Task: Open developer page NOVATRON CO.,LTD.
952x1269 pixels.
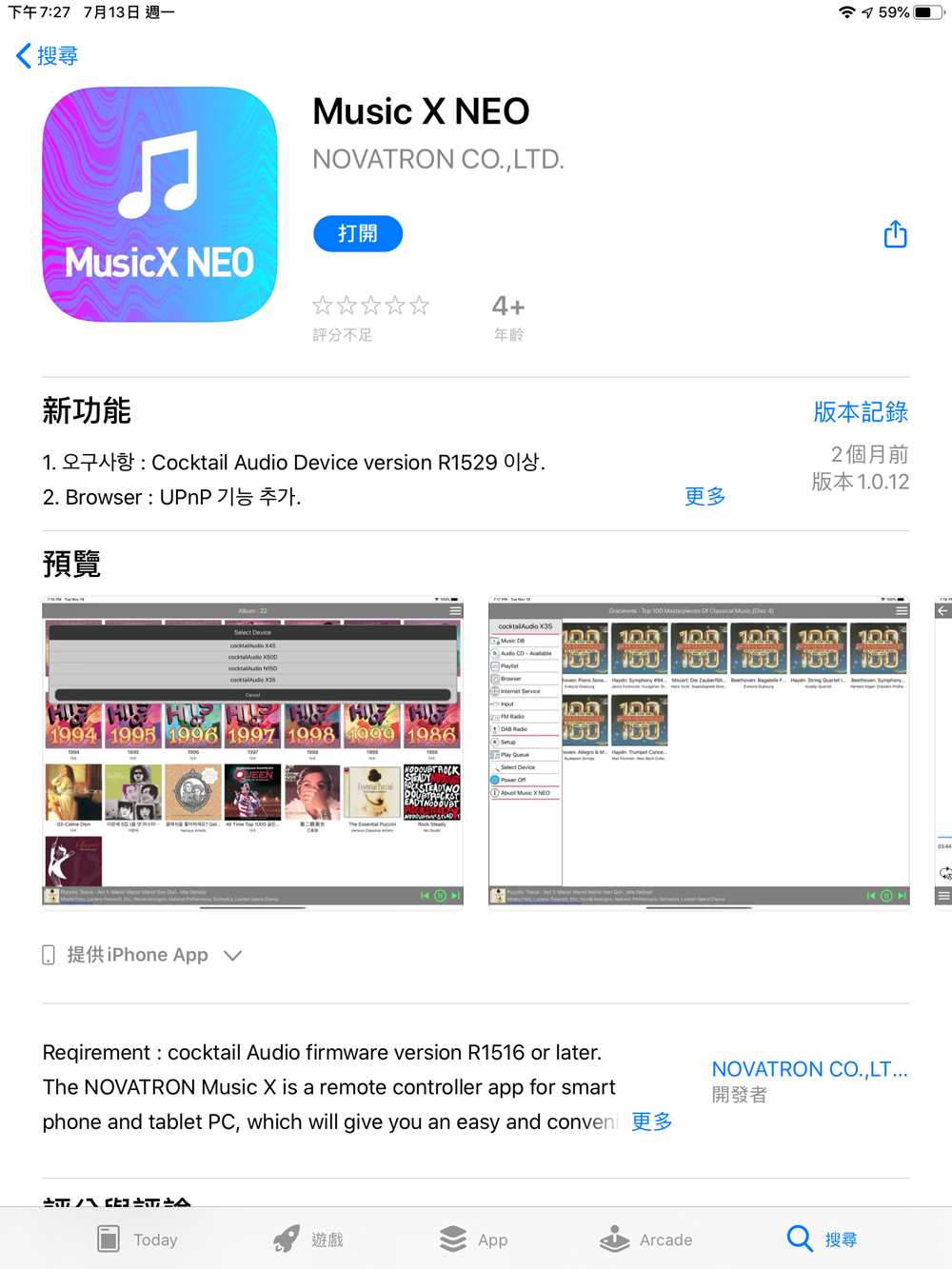Action: pyautogui.click(x=809, y=1070)
